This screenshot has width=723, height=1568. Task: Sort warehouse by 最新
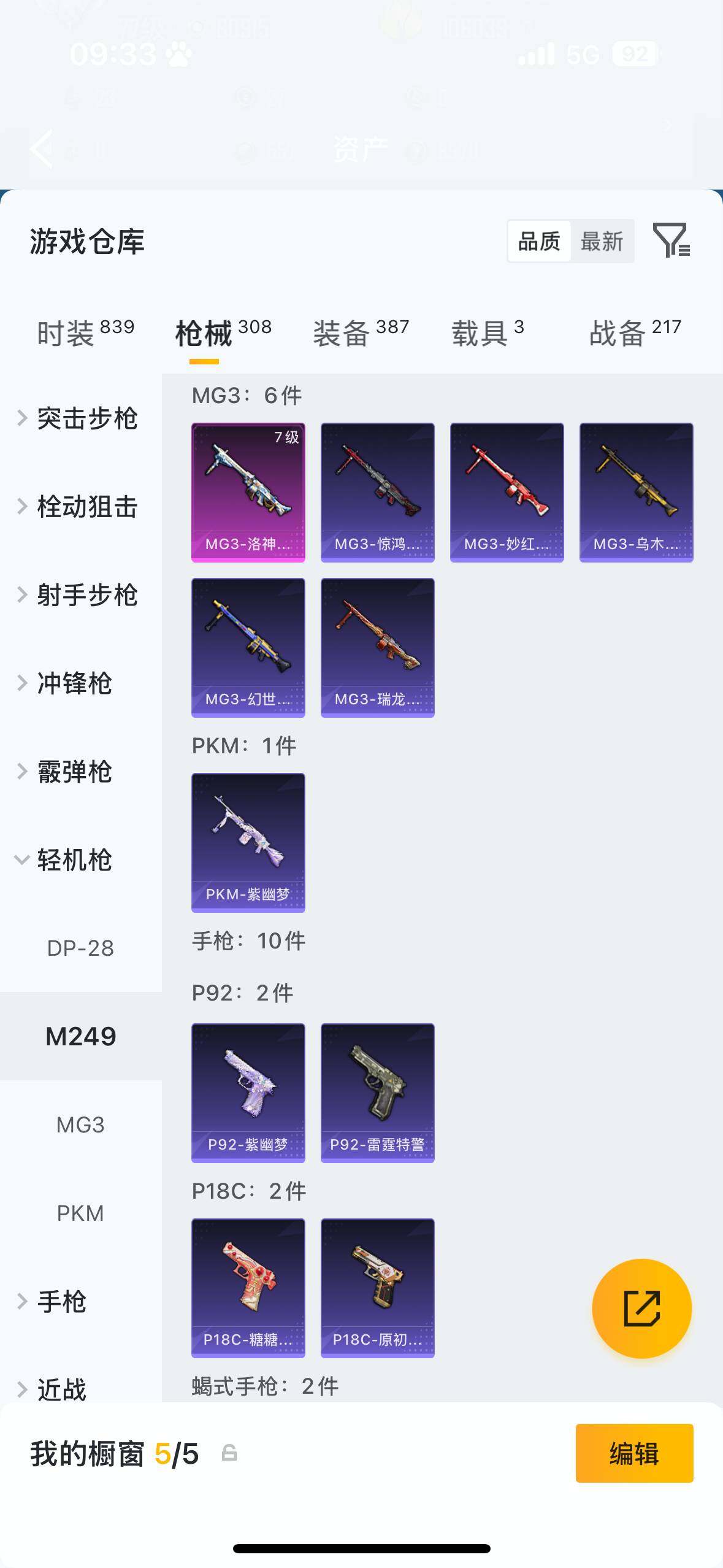tap(602, 242)
